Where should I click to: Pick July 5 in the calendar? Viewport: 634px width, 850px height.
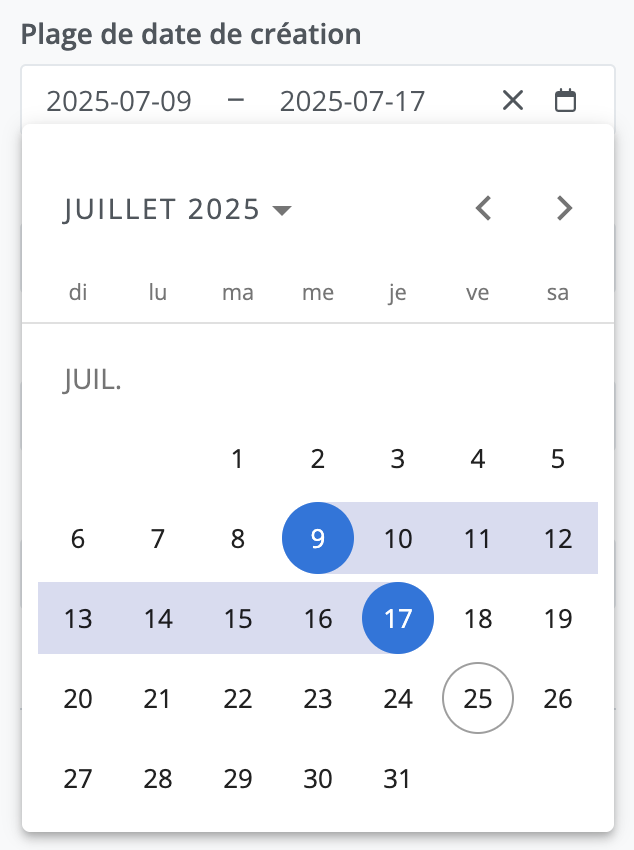pos(558,459)
